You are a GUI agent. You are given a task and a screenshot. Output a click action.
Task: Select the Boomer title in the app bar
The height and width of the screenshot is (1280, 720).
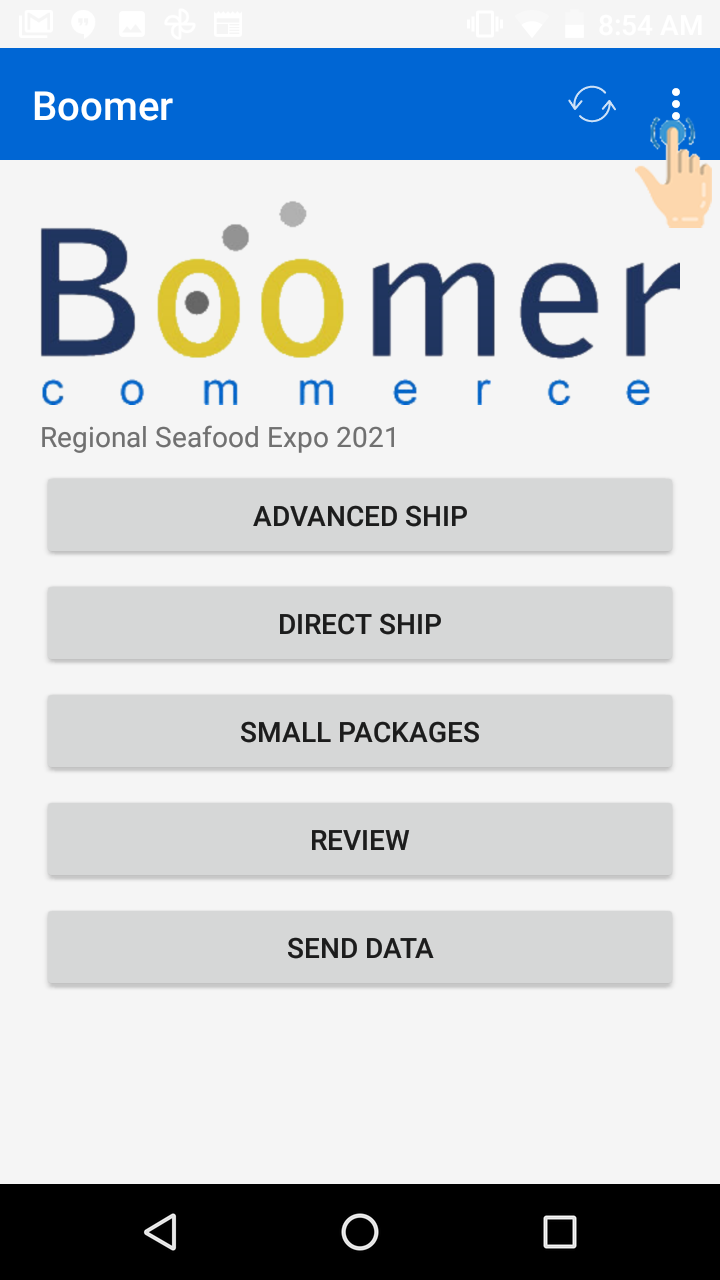point(102,105)
